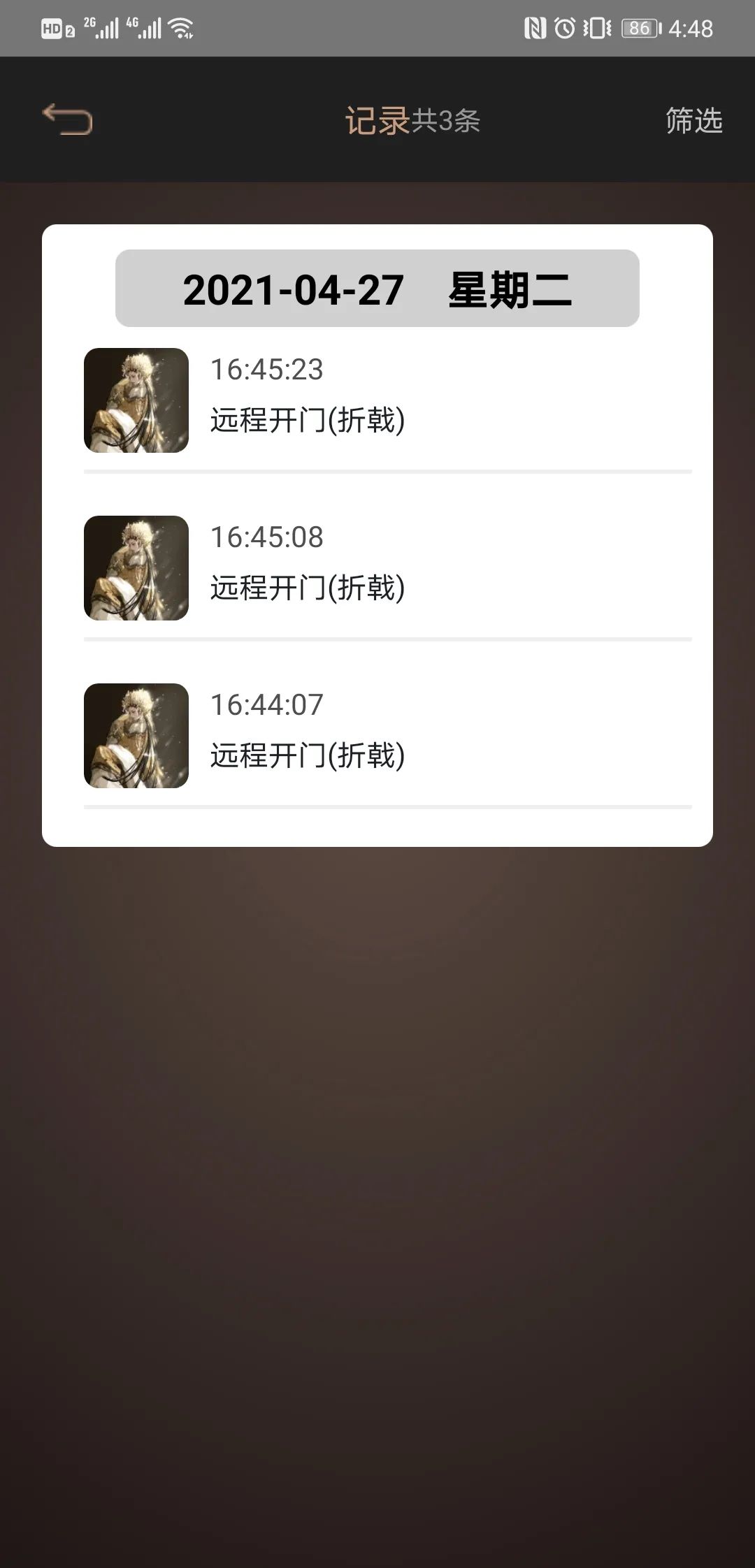Viewport: 755px width, 1568px height.
Task: Open the 筛选 filter option
Action: 693,120
